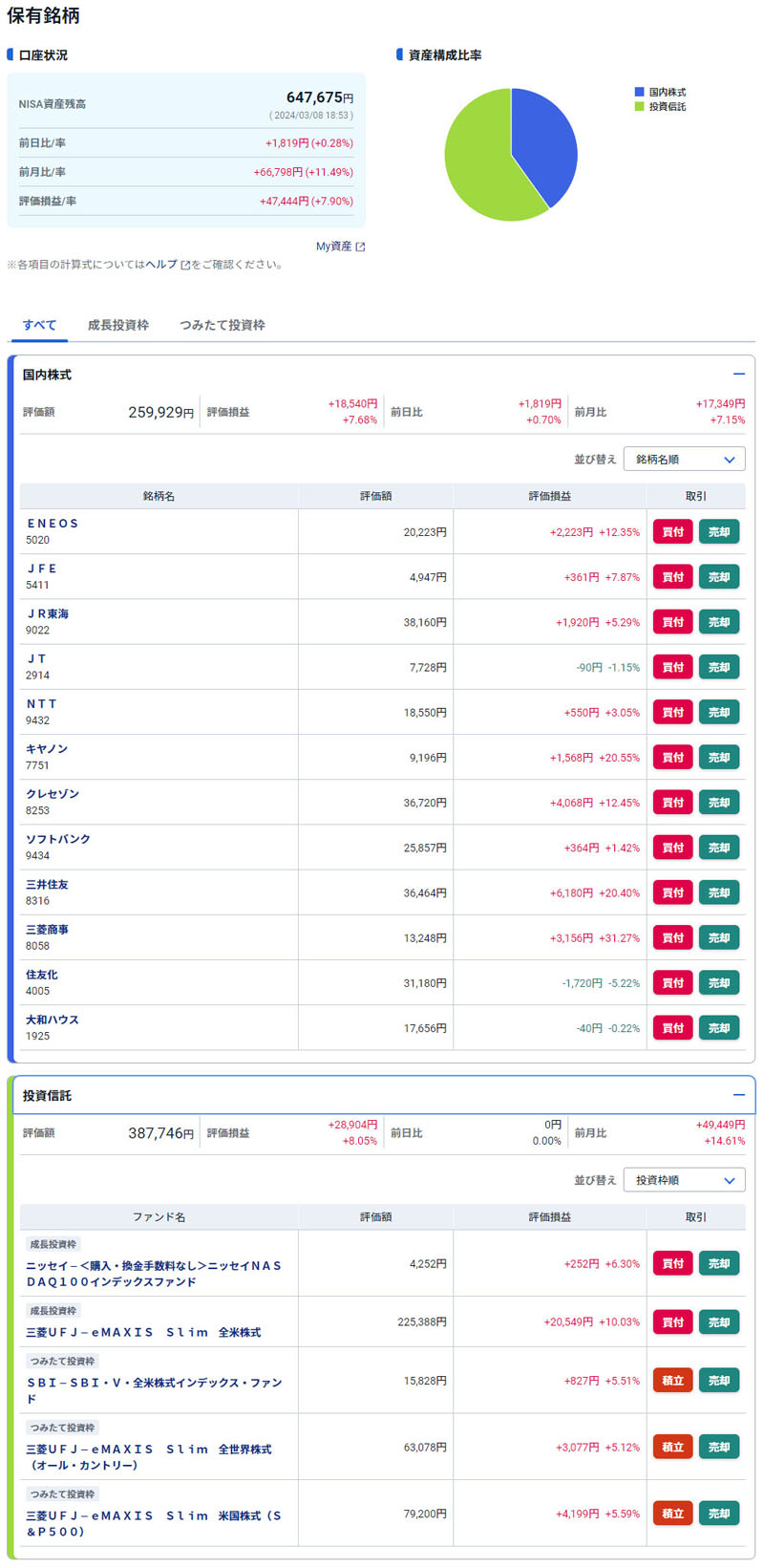Tap 買付 for ENEOS
This screenshot has height=1568, width=764.
pyautogui.click(x=672, y=532)
